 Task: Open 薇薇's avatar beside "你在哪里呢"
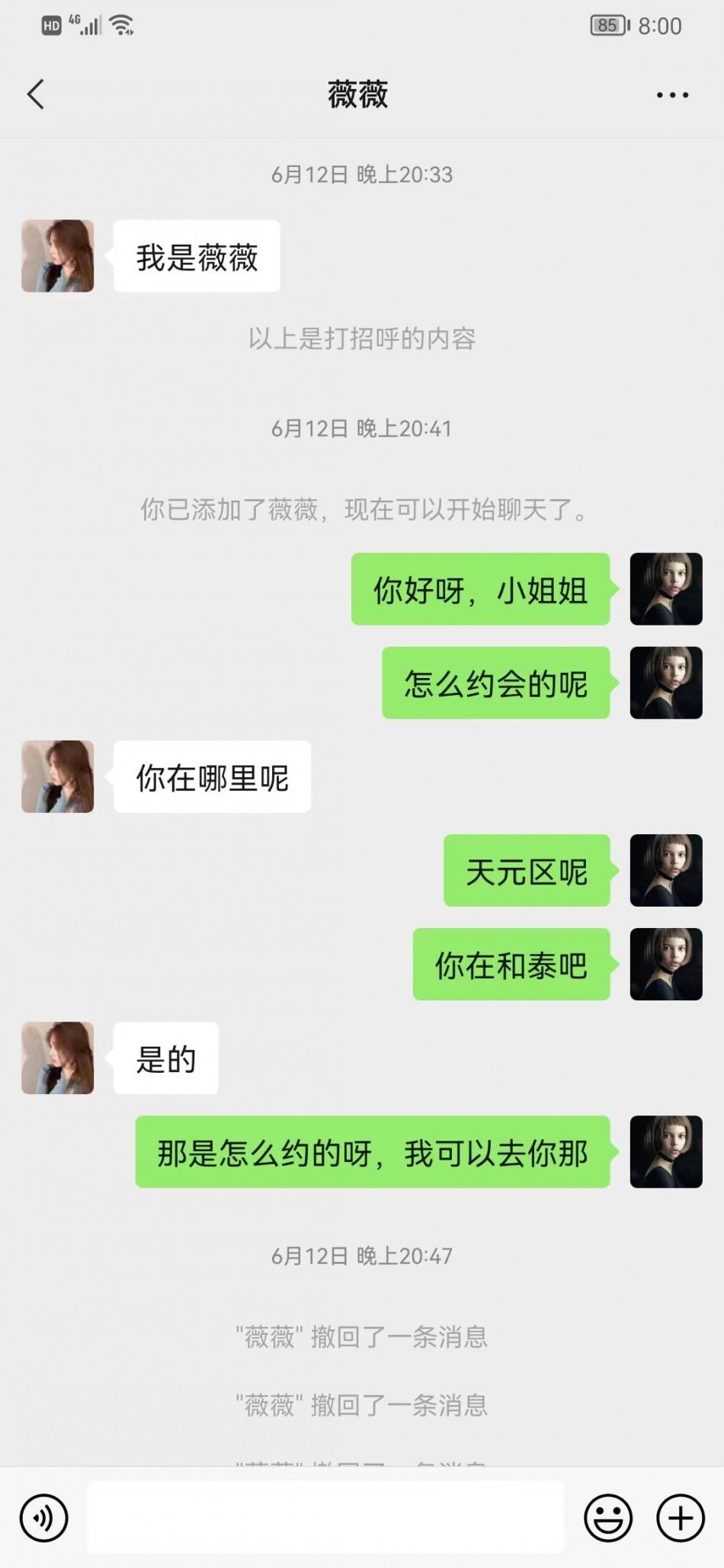tap(58, 776)
